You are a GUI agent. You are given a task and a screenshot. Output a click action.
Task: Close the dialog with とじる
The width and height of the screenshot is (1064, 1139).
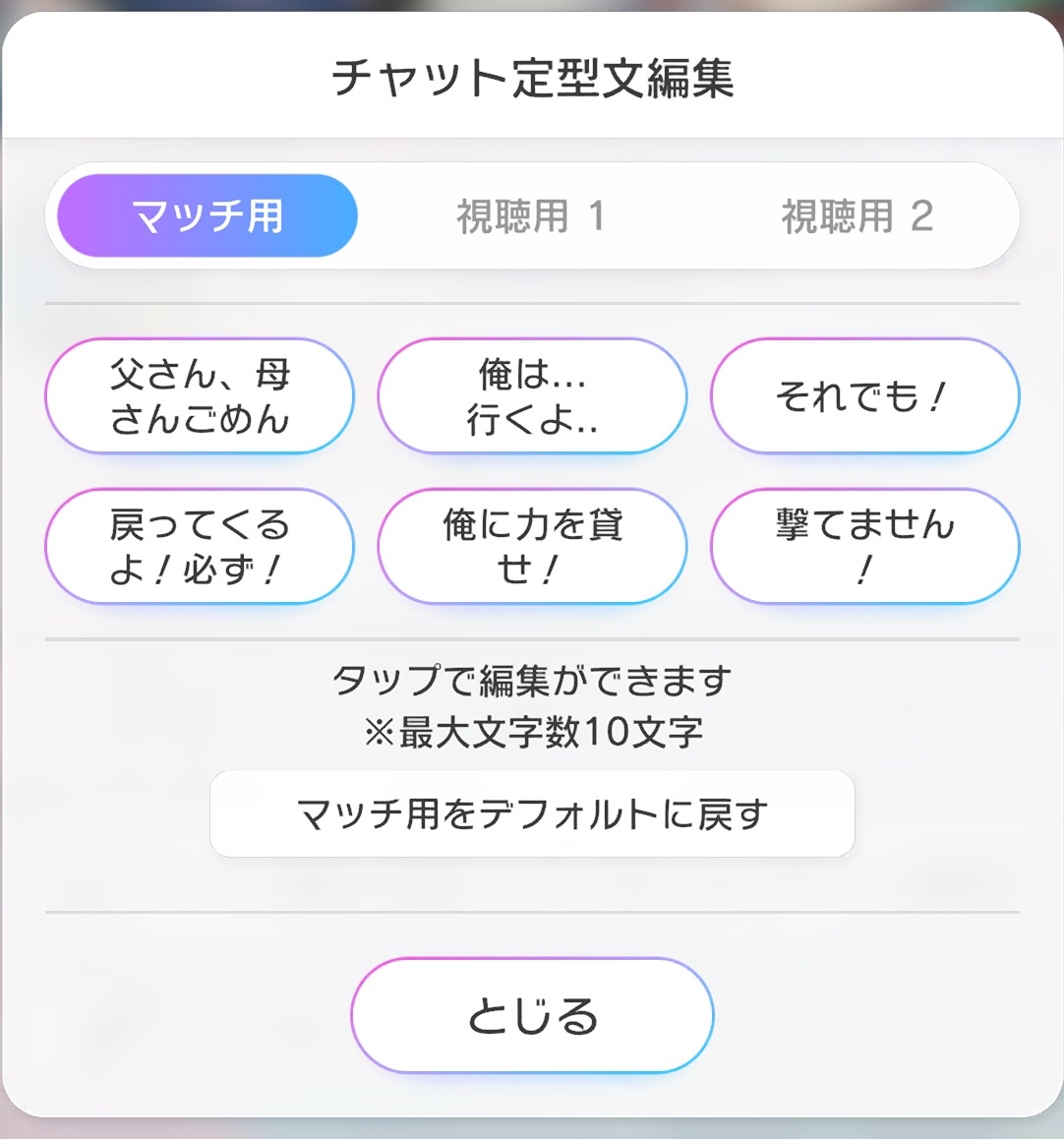click(x=532, y=1016)
